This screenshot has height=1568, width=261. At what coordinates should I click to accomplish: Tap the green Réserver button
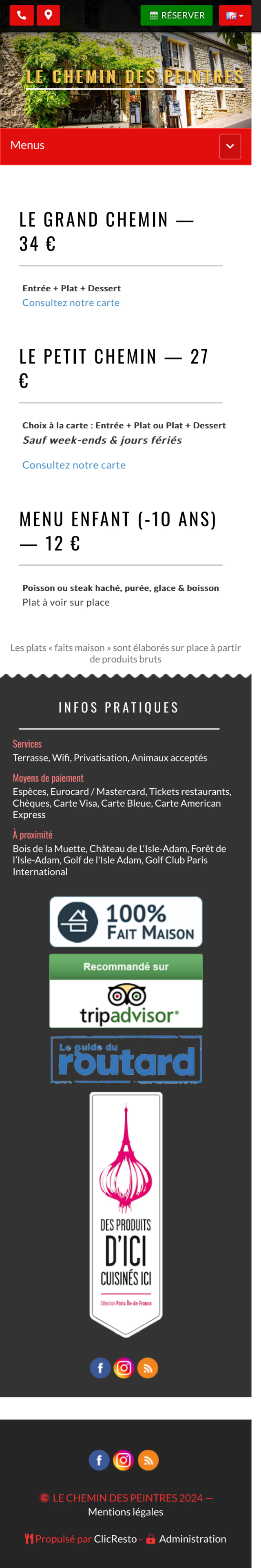coord(177,15)
